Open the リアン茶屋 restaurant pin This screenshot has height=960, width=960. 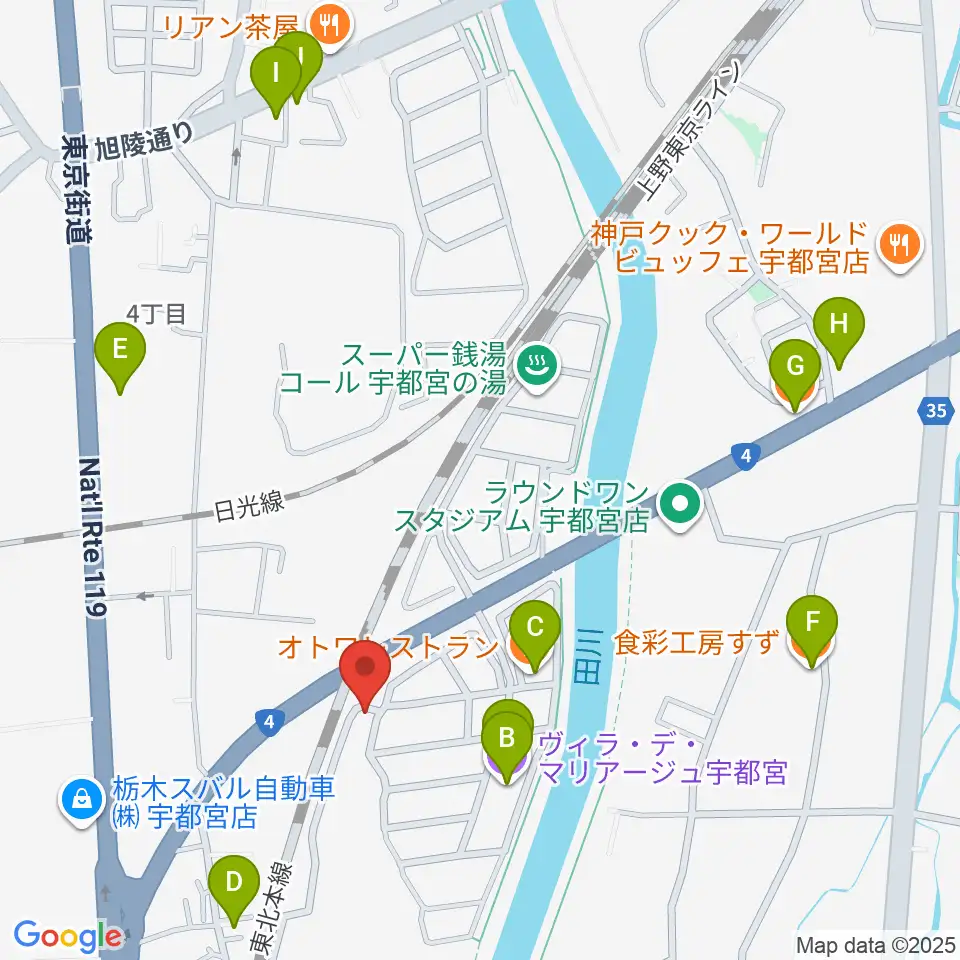(330, 26)
